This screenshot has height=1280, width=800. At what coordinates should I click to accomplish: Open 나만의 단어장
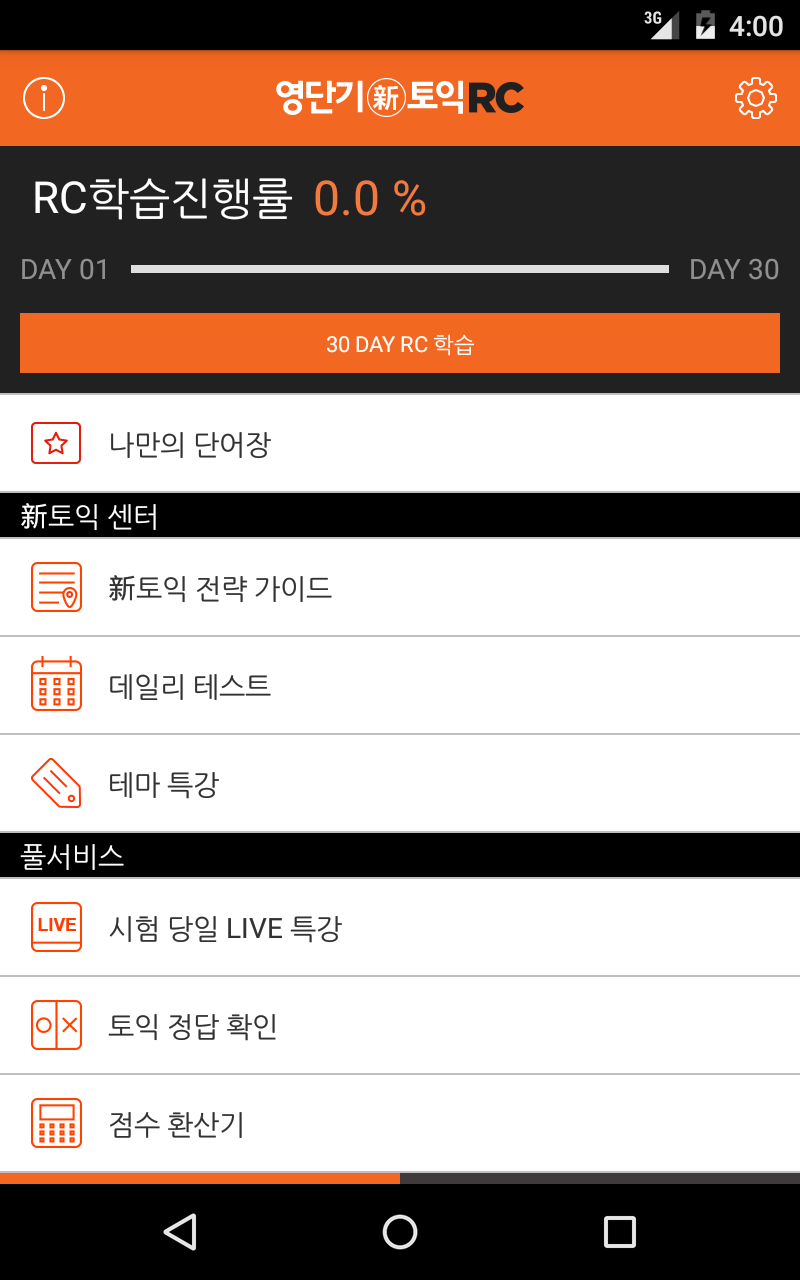(x=400, y=443)
